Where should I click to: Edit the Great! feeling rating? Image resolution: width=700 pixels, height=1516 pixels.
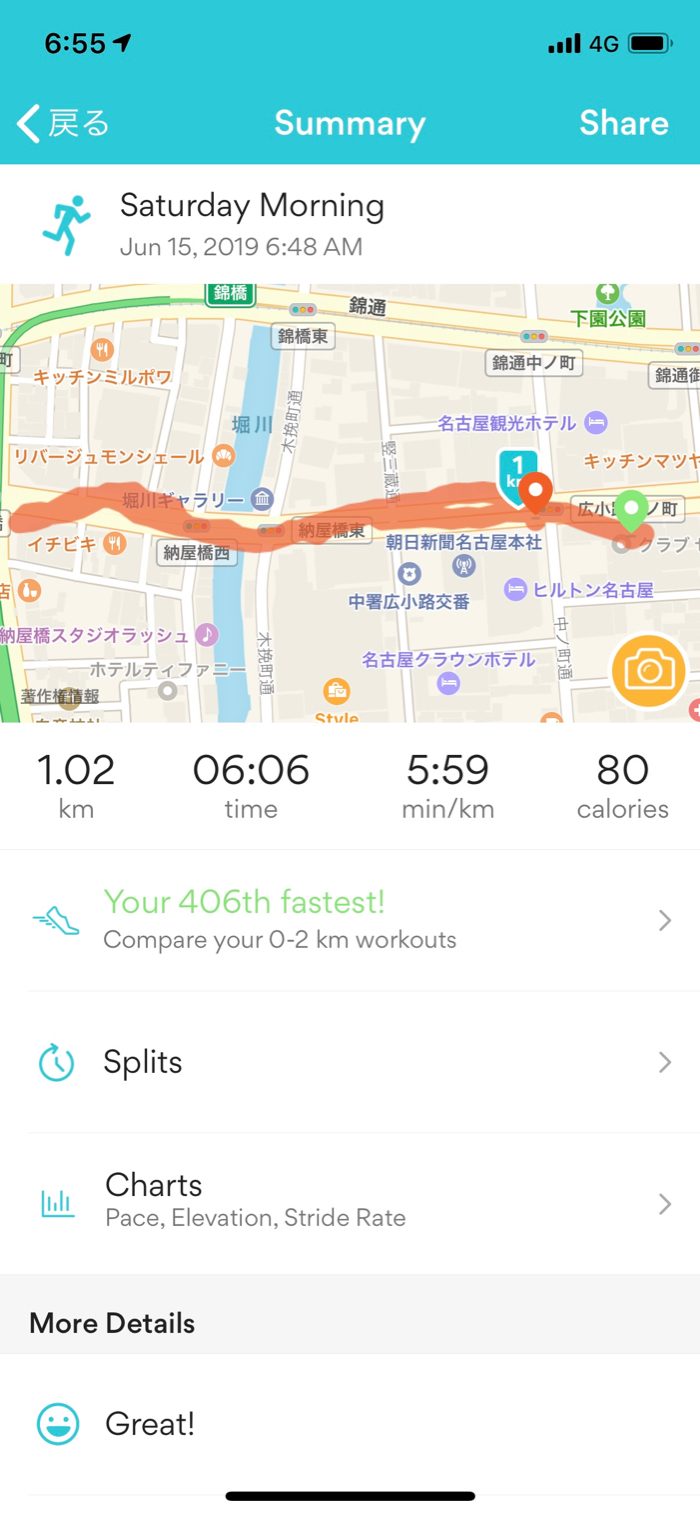tap(350, 1424)
